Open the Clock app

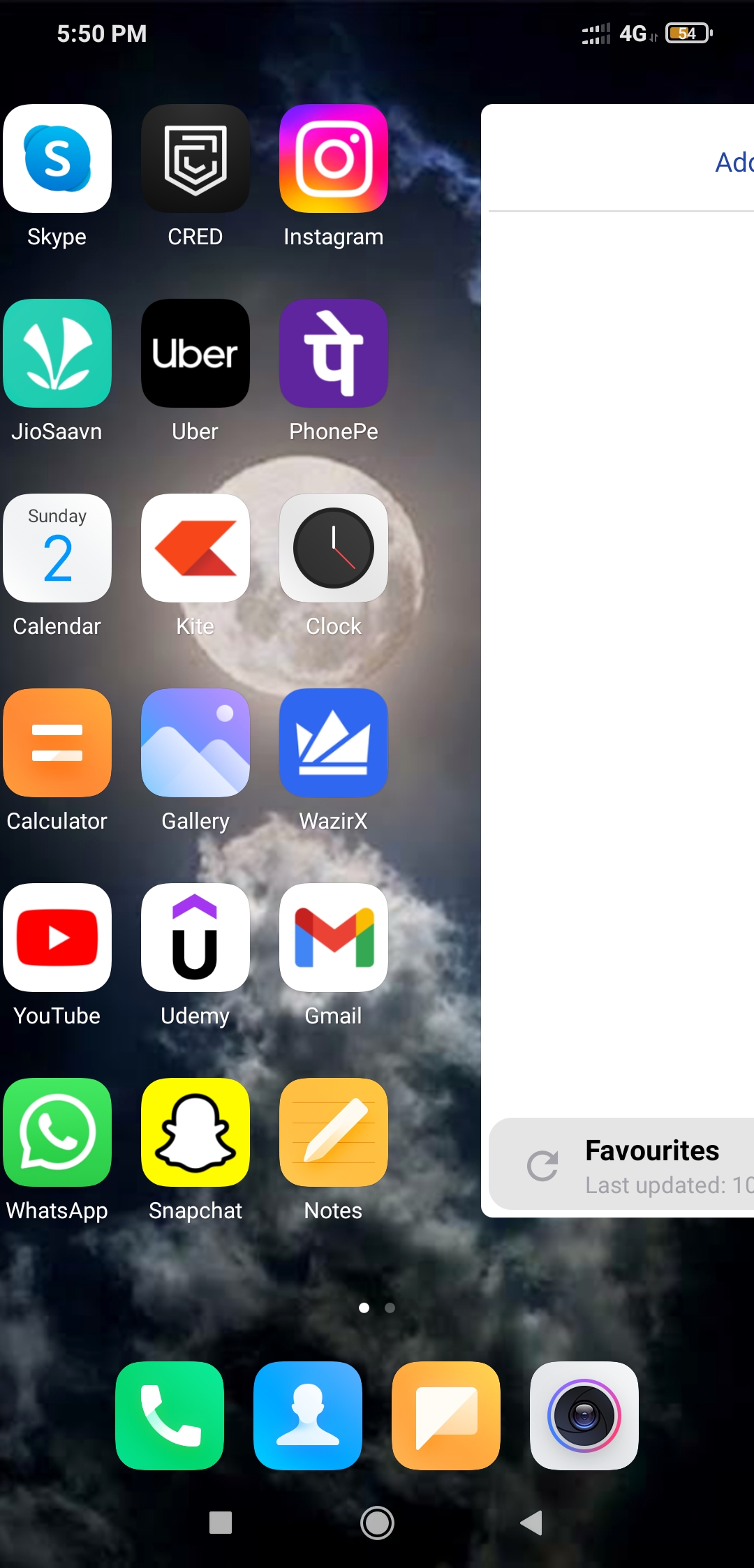(x=334, y=549)
